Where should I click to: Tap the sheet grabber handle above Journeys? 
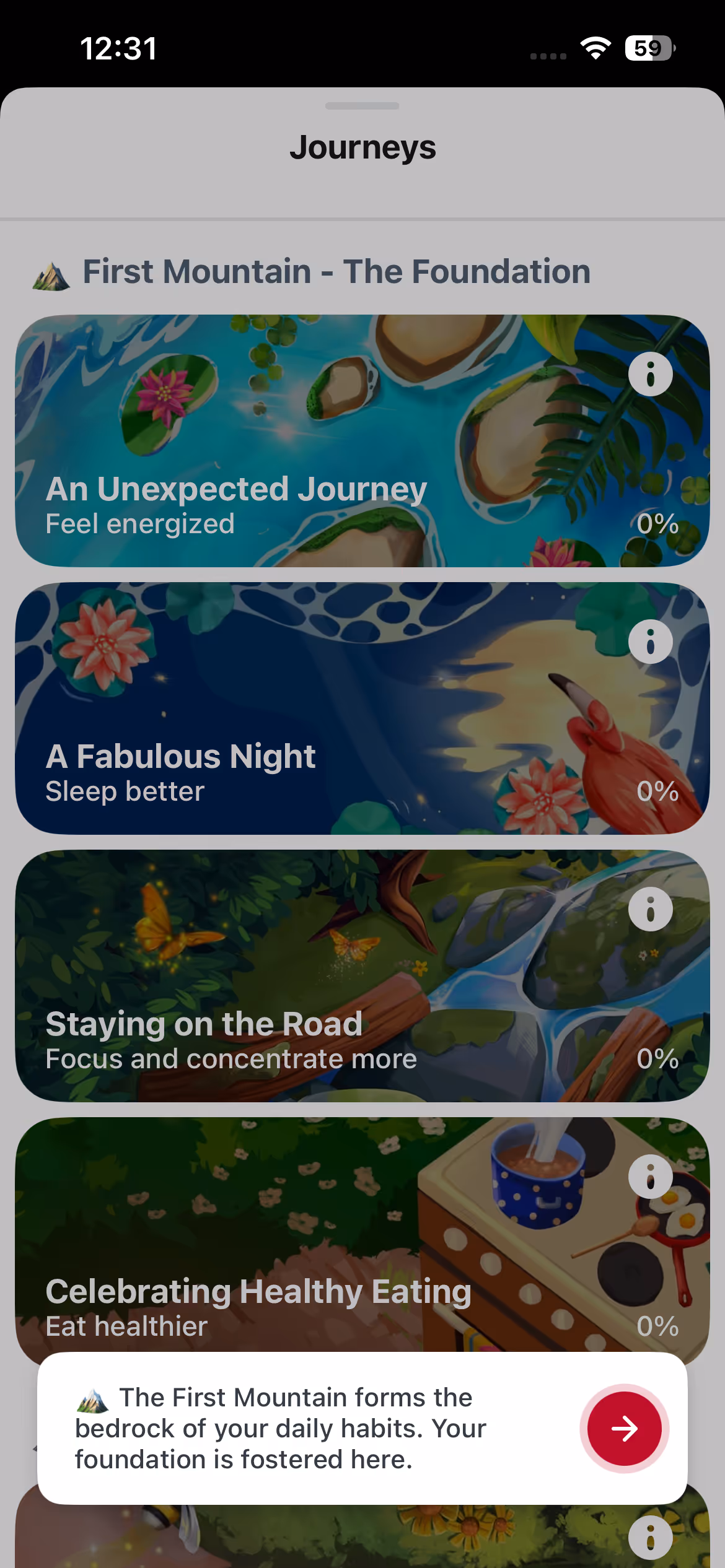point(362,106)
